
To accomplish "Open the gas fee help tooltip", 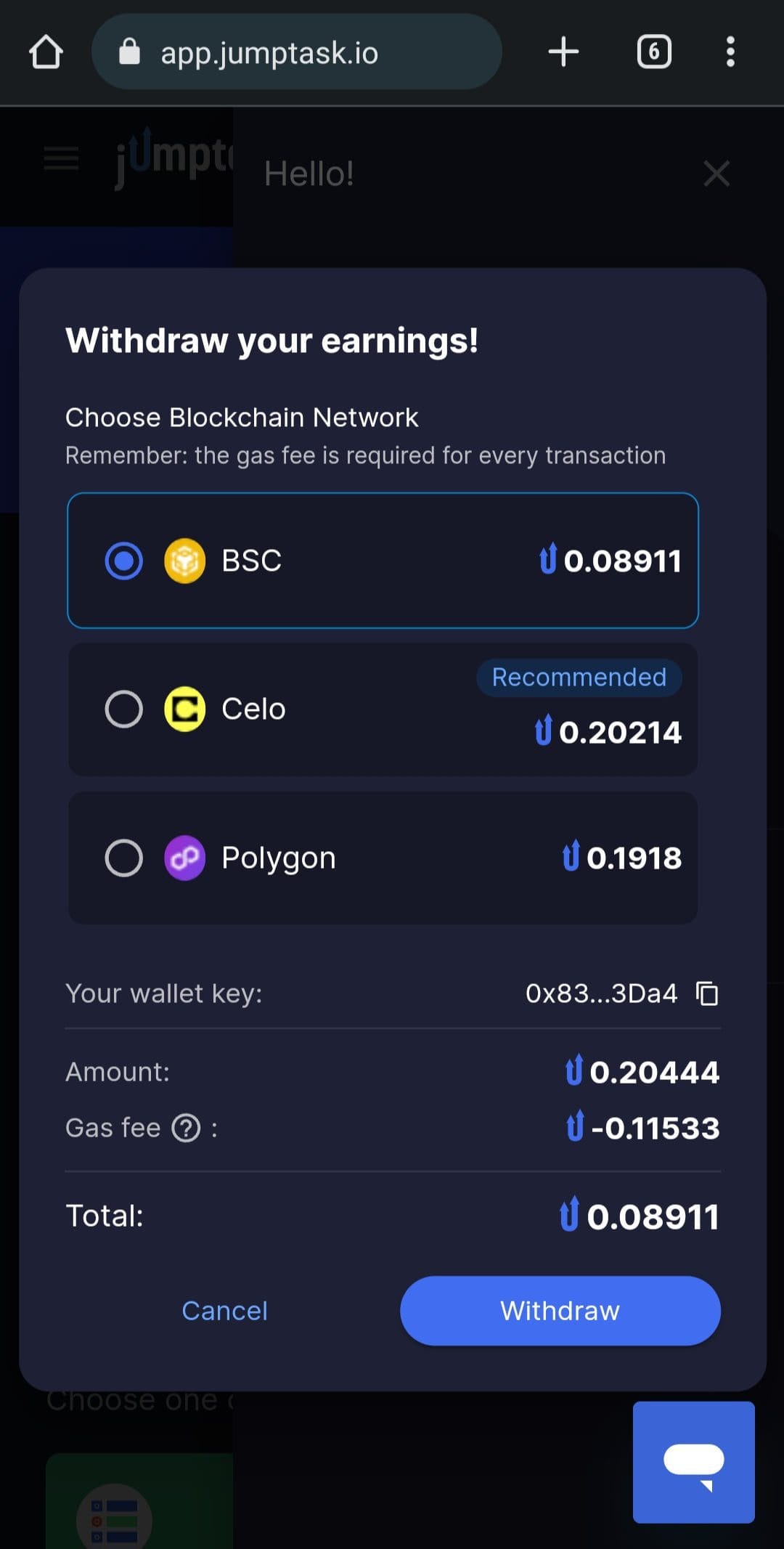I will coord(186,1128).
